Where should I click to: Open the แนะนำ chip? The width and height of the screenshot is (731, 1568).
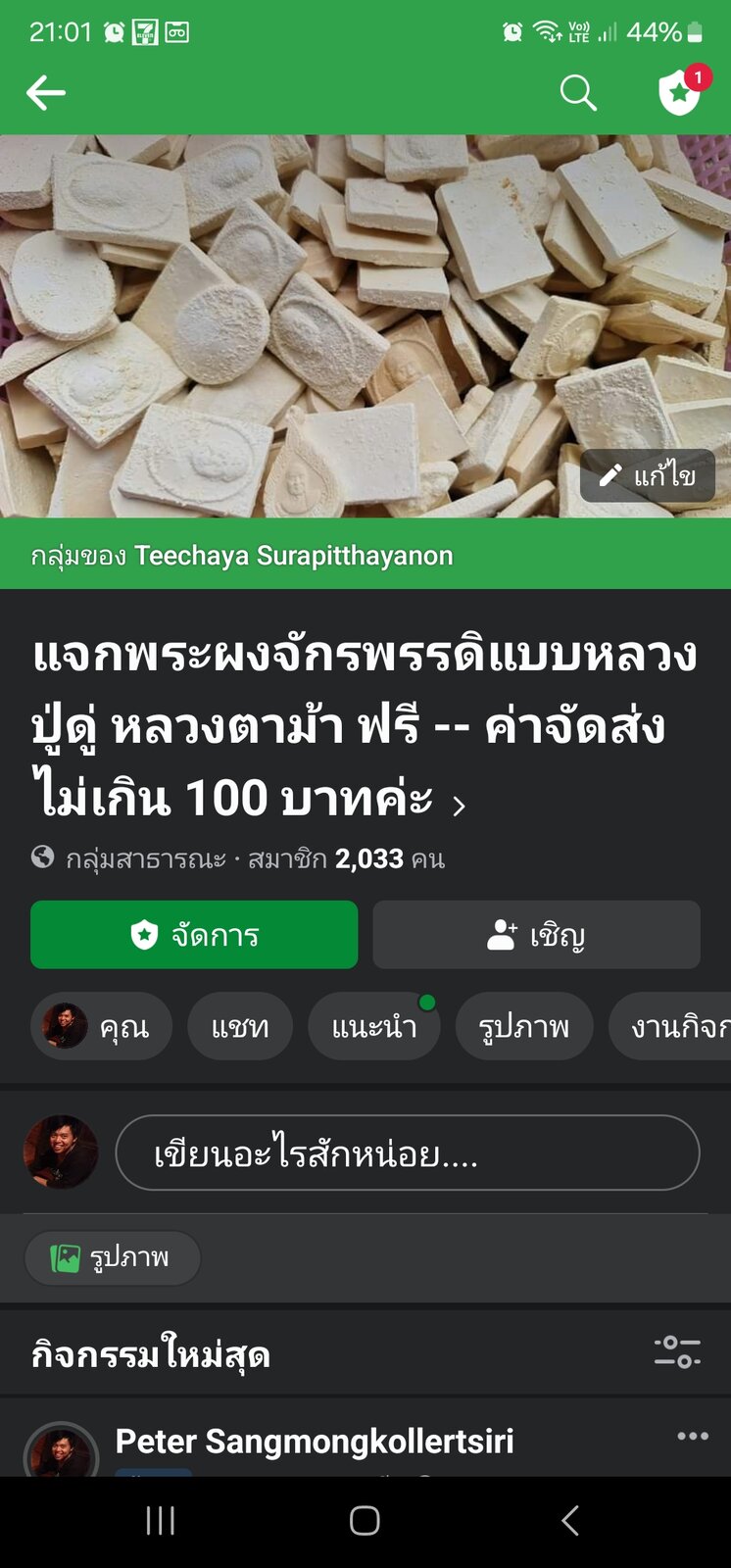click(x=374, y=1026)
